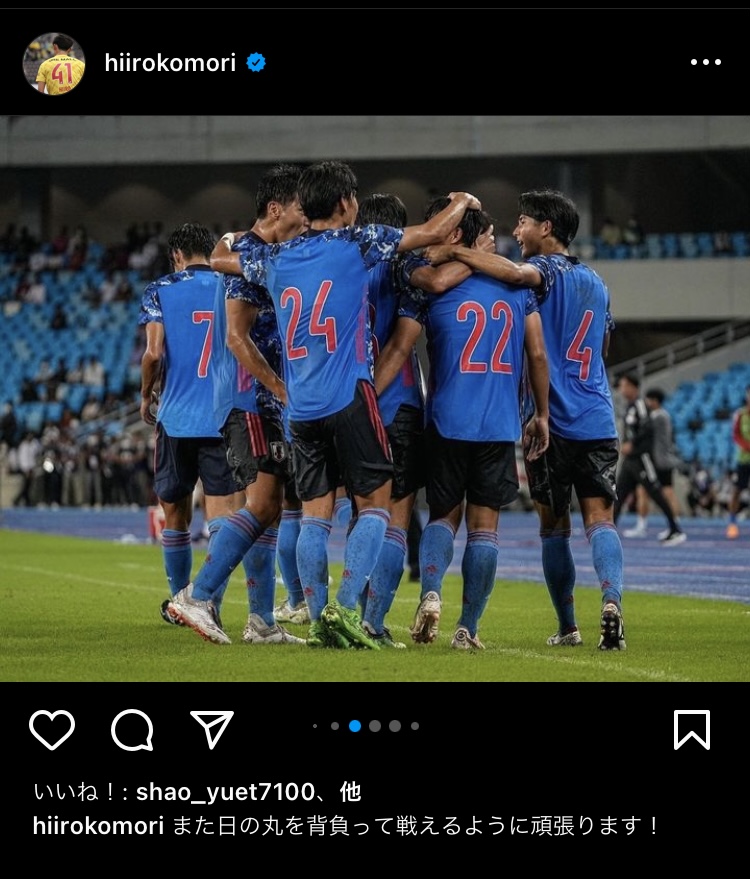View the full list of likes via 他
This screenshot has height=879, width=750.
tap(350, 793)
